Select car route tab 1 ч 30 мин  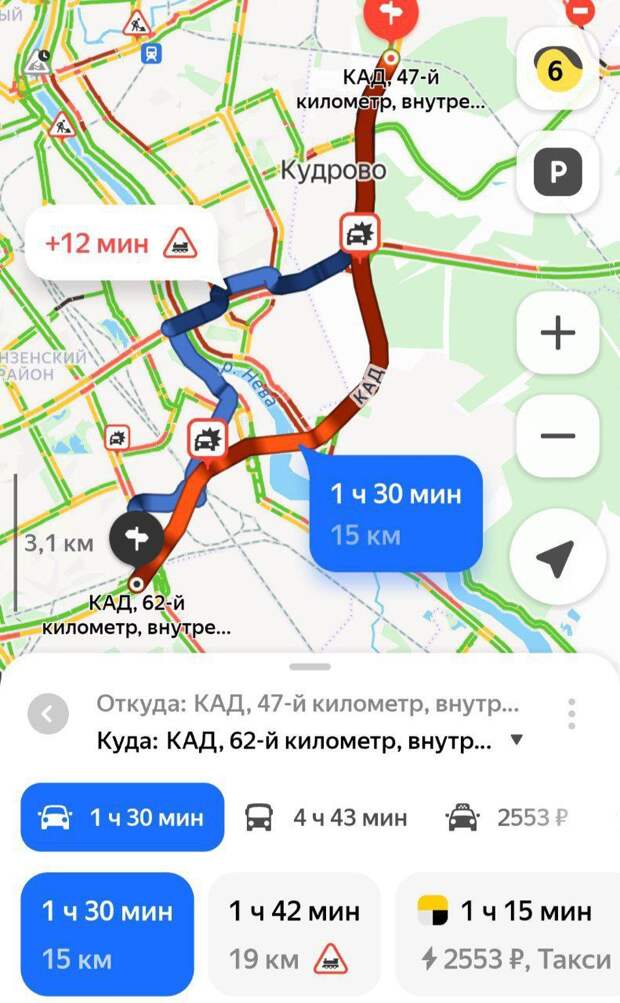122,817
